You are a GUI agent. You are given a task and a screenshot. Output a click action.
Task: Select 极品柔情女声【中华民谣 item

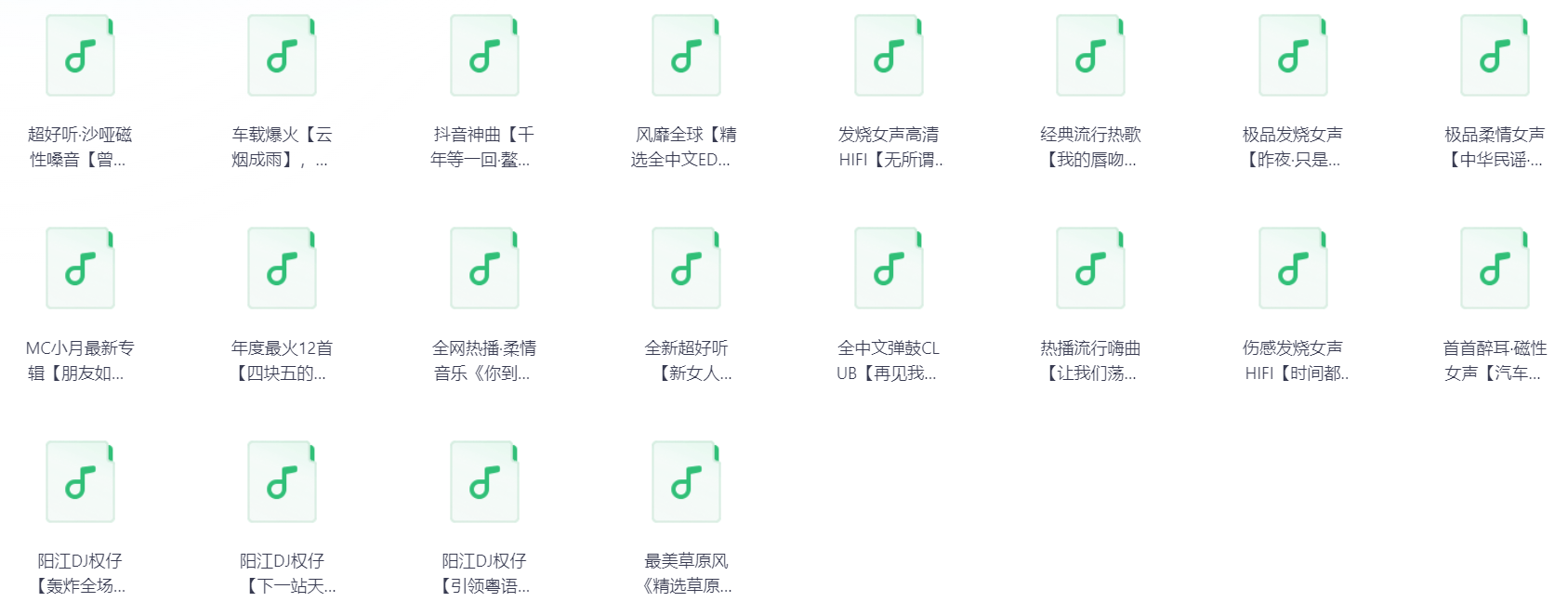point(1495,56)
